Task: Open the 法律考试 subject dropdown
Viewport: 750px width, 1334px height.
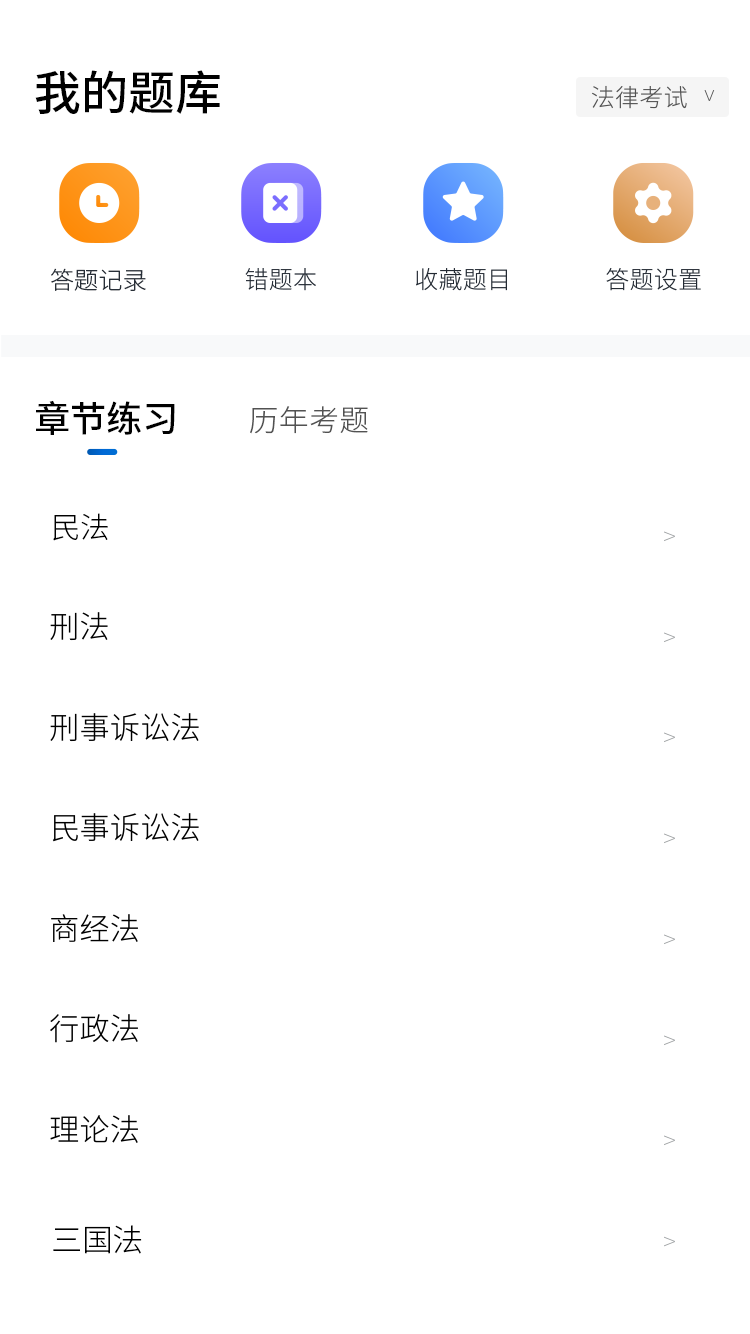Action: 652,97
